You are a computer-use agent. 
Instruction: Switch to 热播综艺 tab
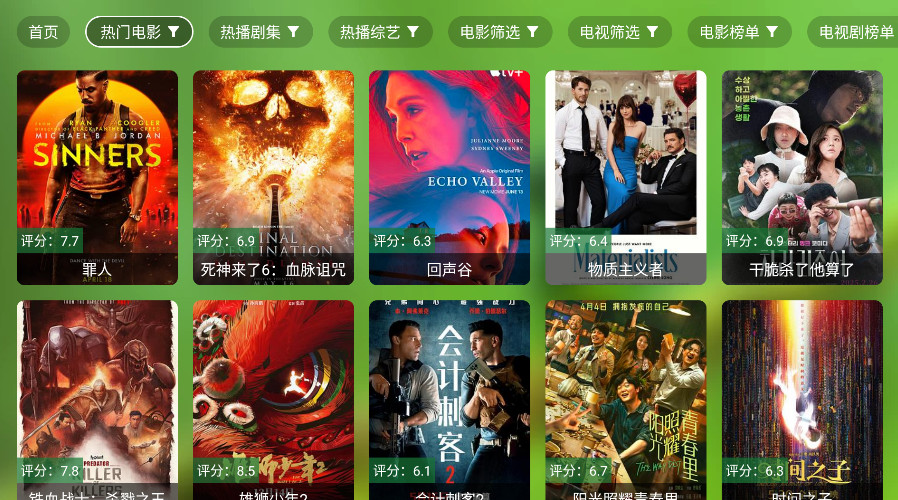coord(380,32)
